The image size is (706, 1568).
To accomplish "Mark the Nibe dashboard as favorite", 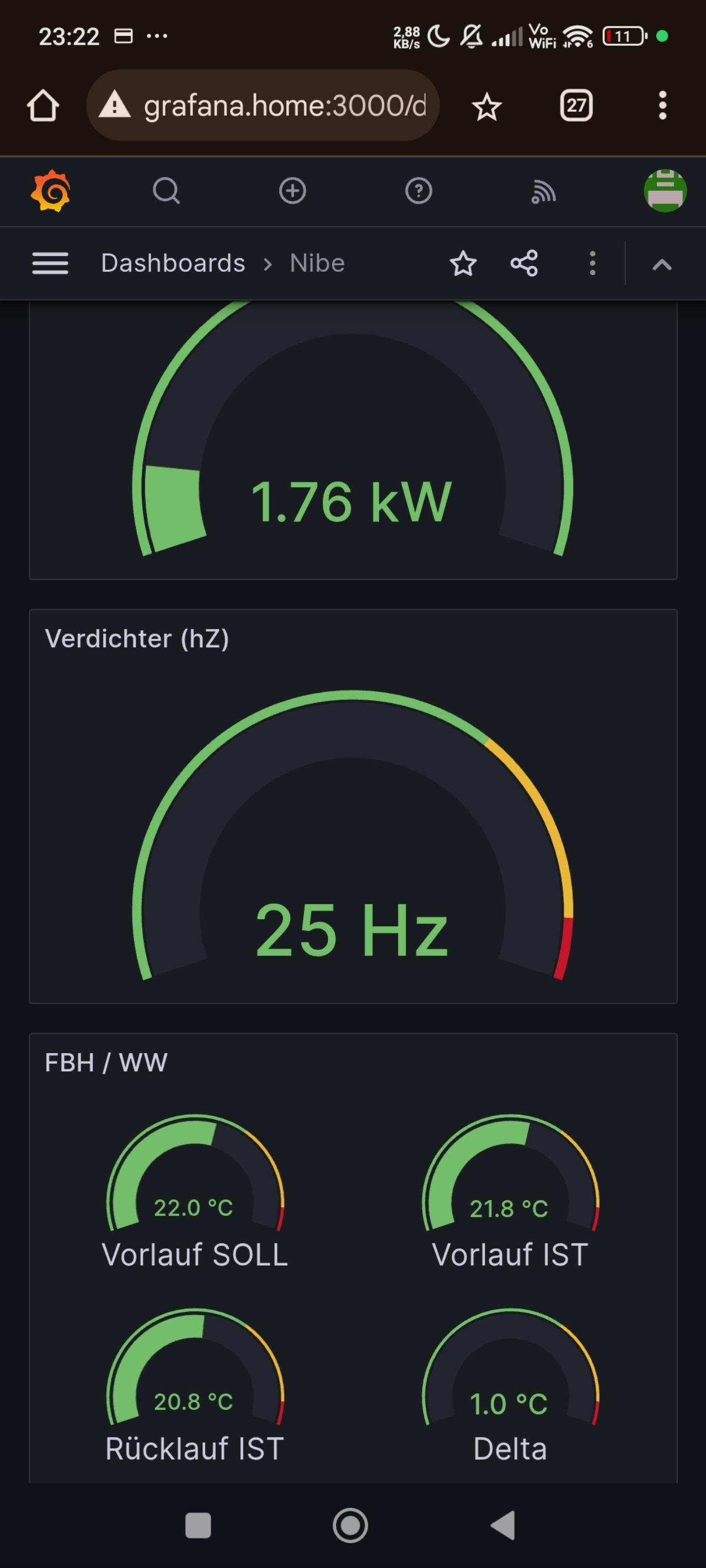I will click(x=463, y=264).
